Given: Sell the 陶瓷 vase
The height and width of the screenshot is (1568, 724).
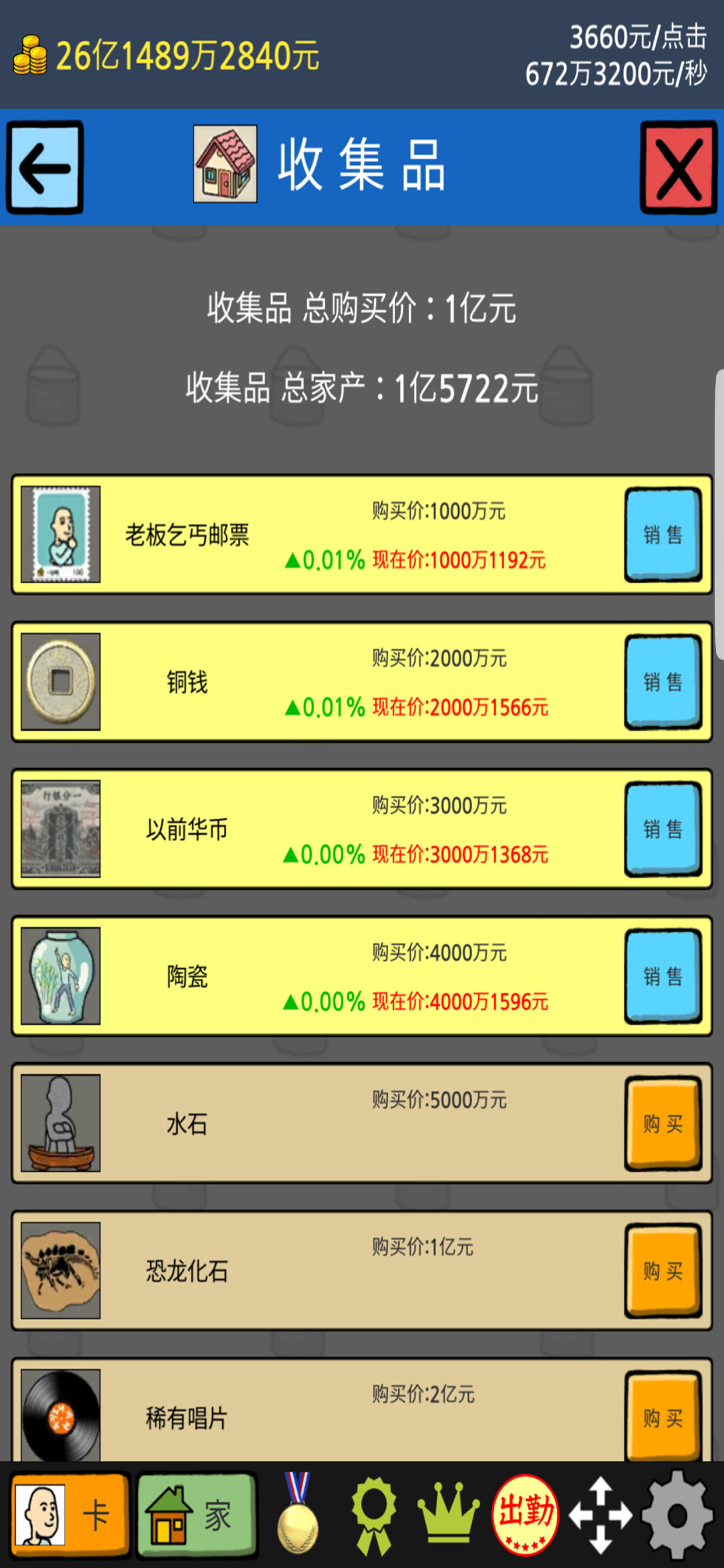Looking at the screenshot, I should tap(663, 977).
